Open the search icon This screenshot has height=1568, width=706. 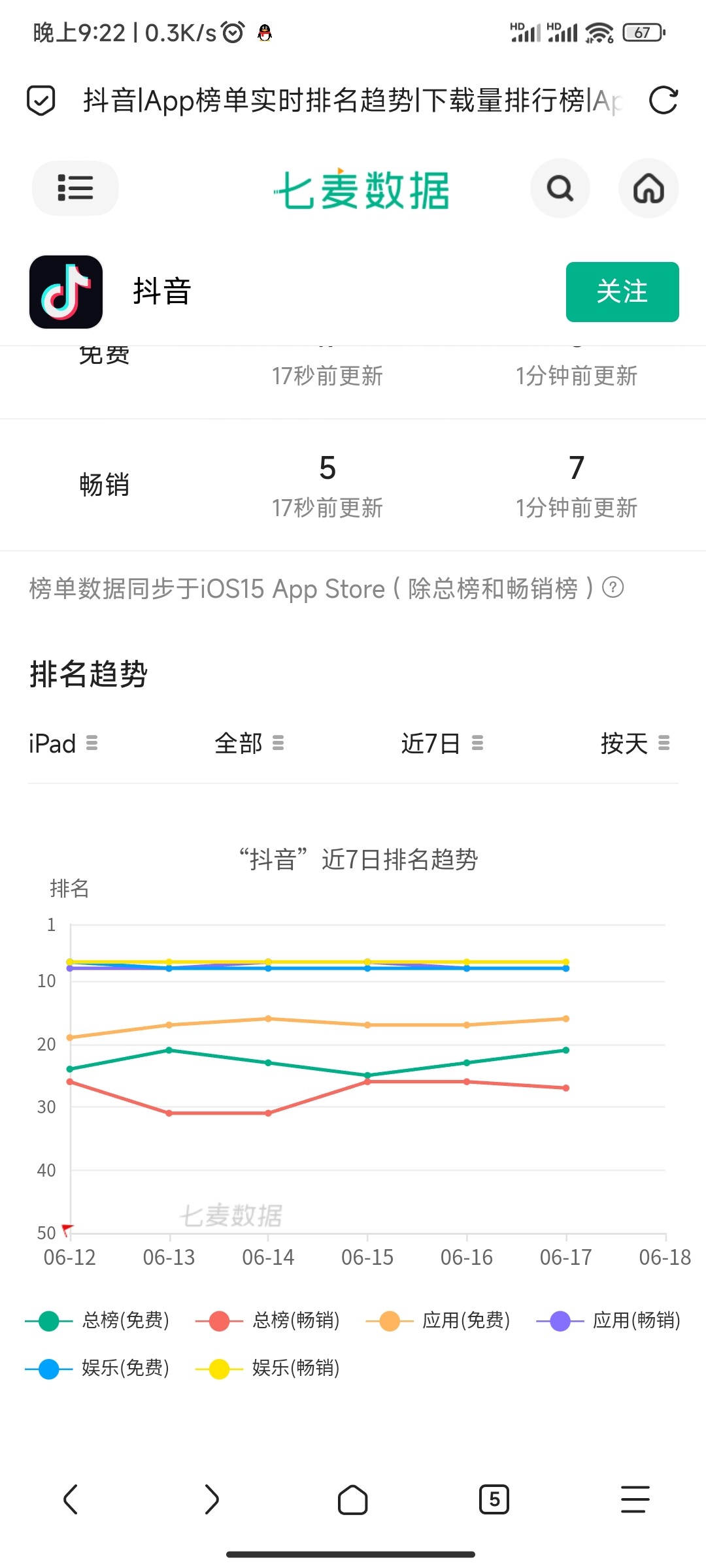click(x=560, y=188)
